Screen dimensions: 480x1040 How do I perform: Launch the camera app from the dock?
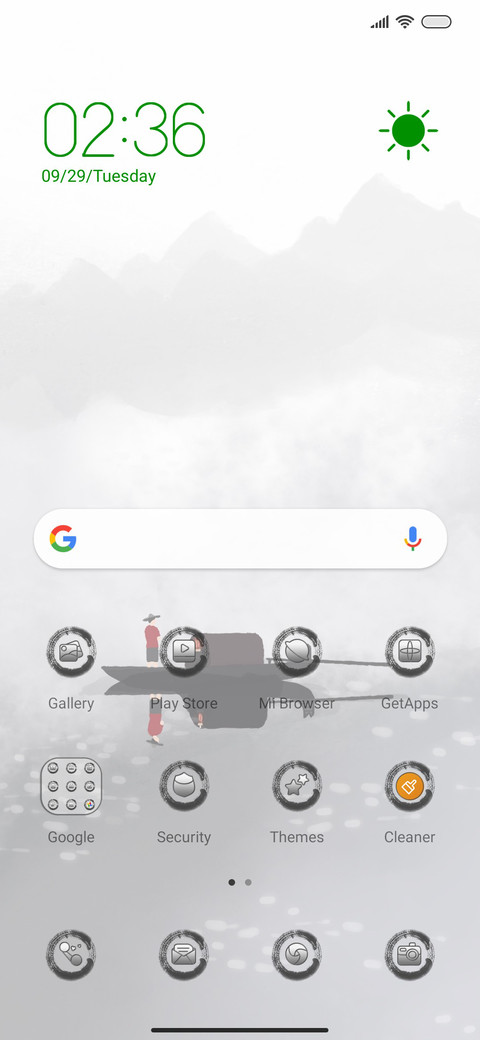coord(410,955)
